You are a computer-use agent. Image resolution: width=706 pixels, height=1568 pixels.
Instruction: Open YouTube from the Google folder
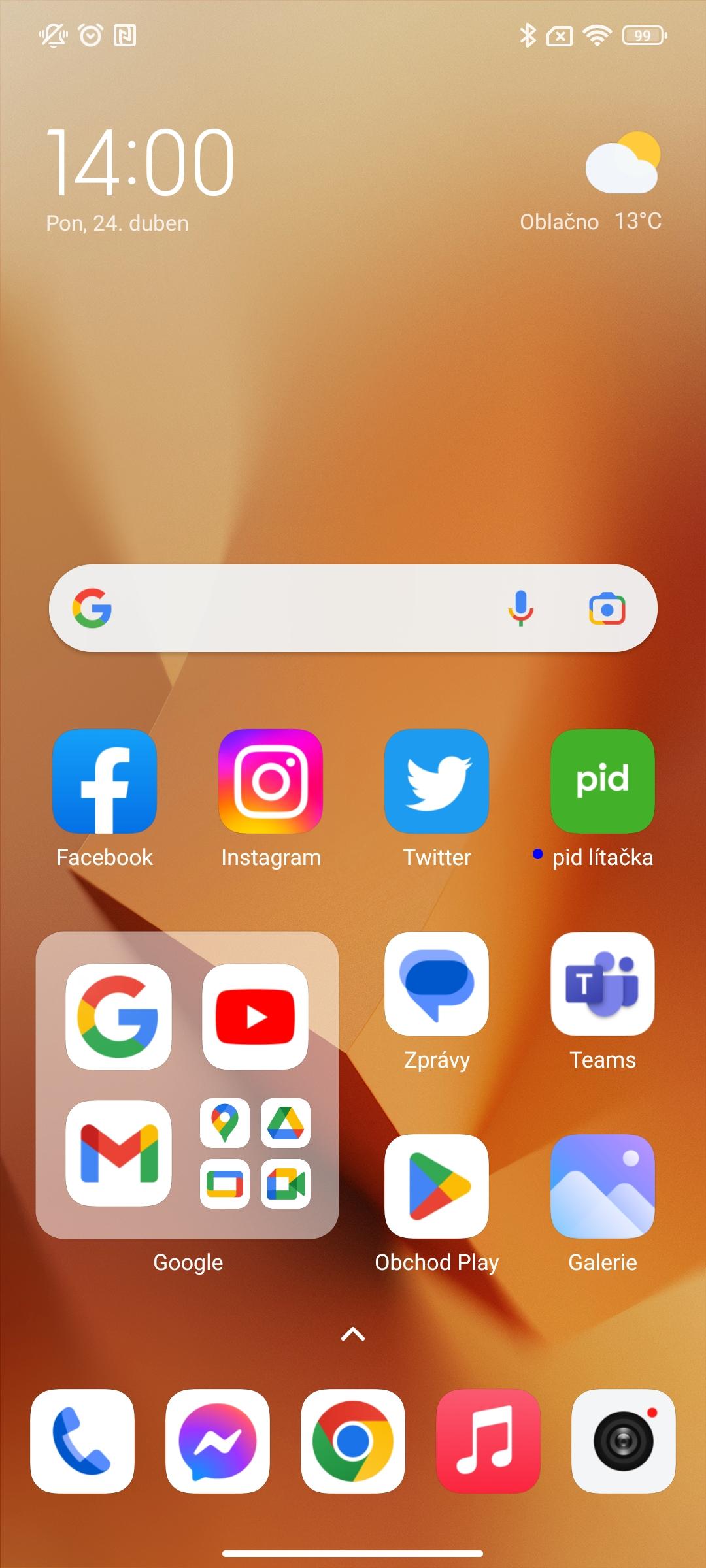(x=255, y=1017)
